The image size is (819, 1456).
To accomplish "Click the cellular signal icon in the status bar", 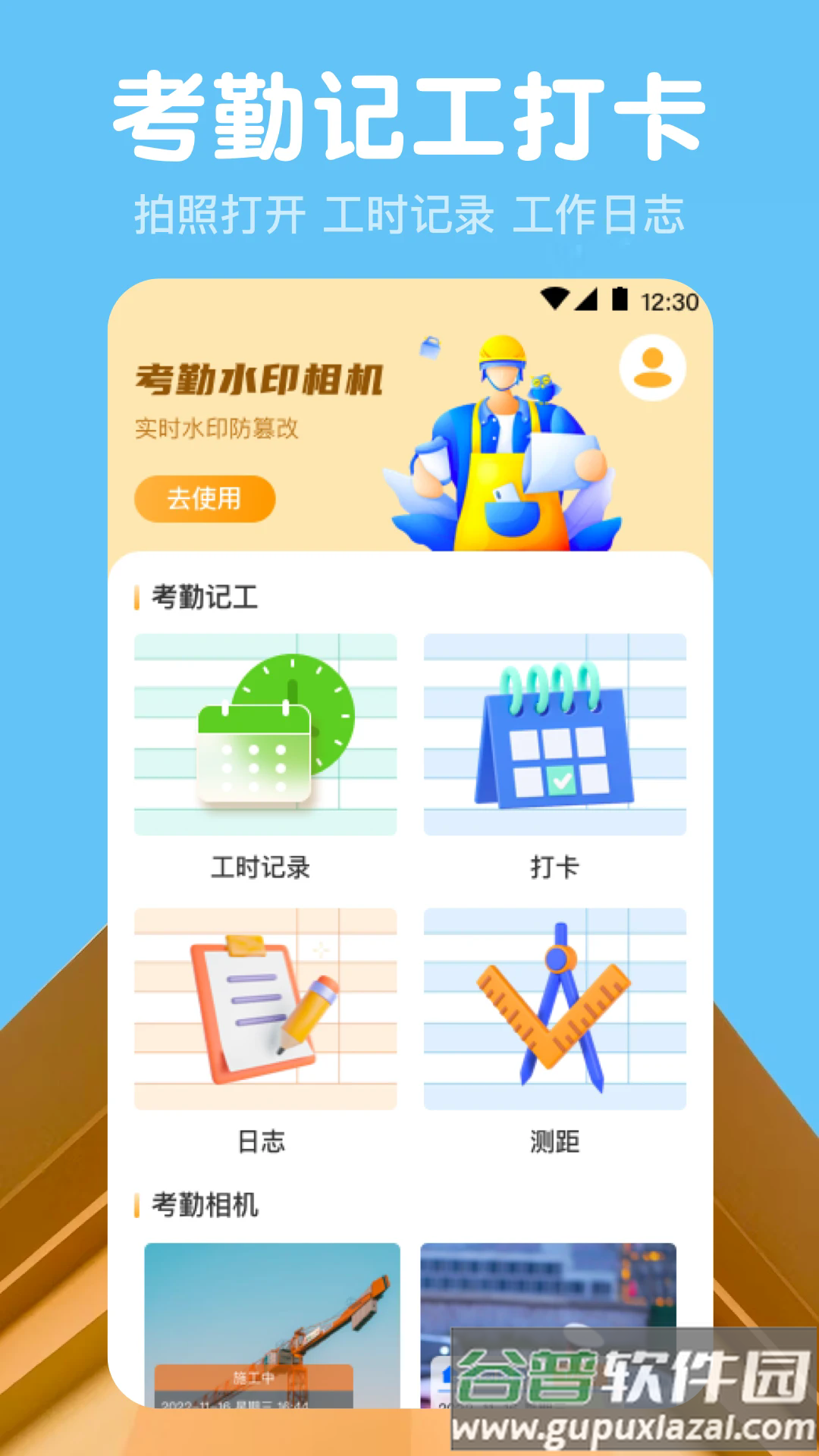I will (587, 300).
